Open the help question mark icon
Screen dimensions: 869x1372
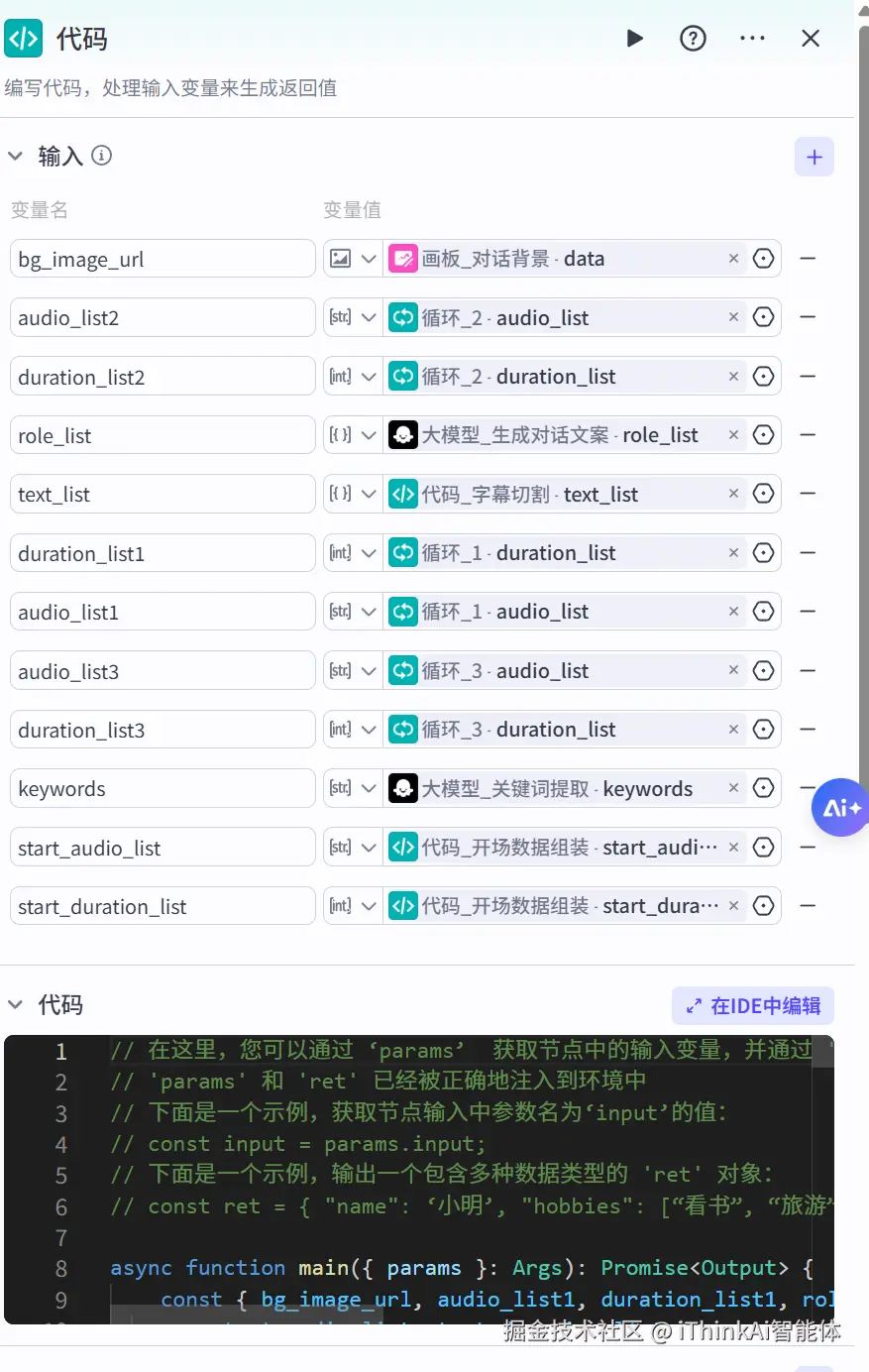pyautogui.click(x=693, y=39)
